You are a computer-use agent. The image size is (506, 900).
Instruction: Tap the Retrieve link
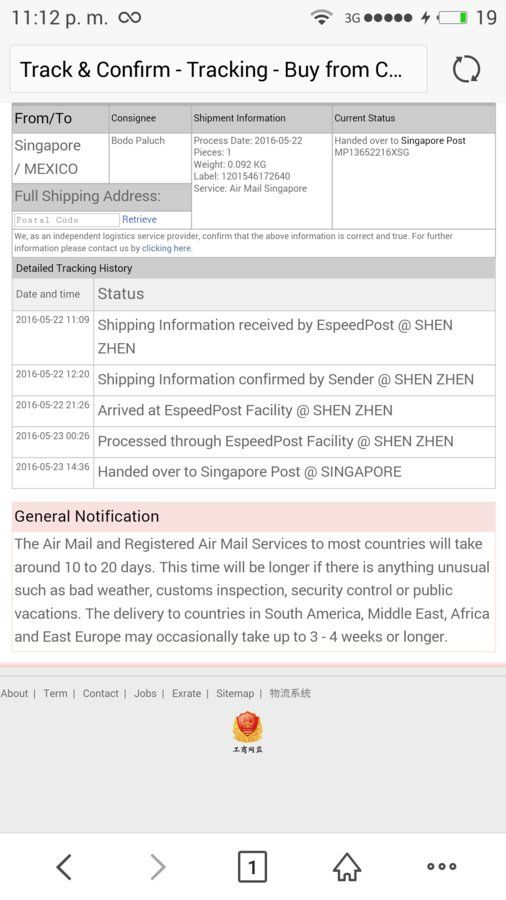tap(139, 219)
